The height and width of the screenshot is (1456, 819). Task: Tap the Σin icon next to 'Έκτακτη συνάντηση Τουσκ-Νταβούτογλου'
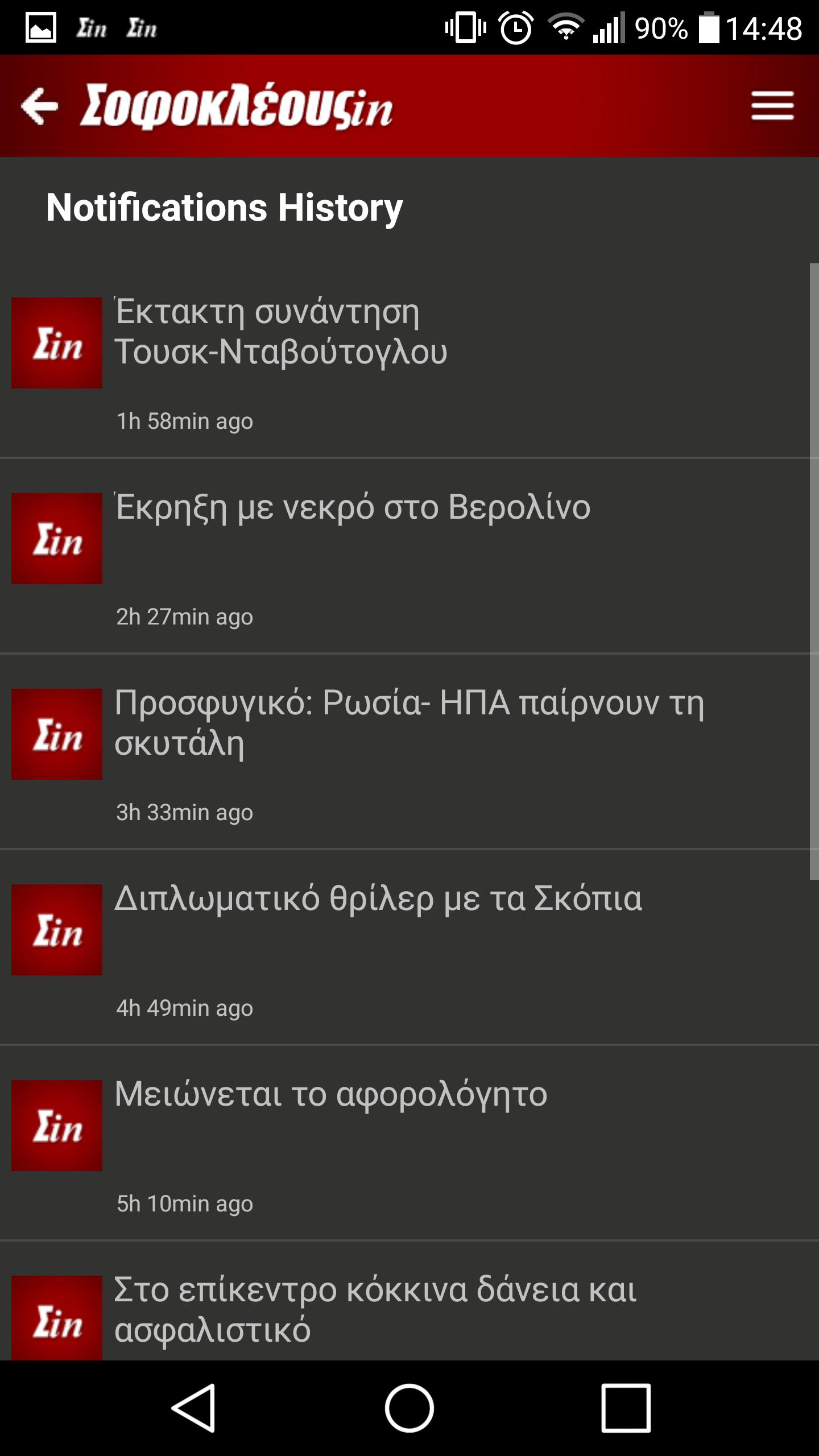coord(56,341)
